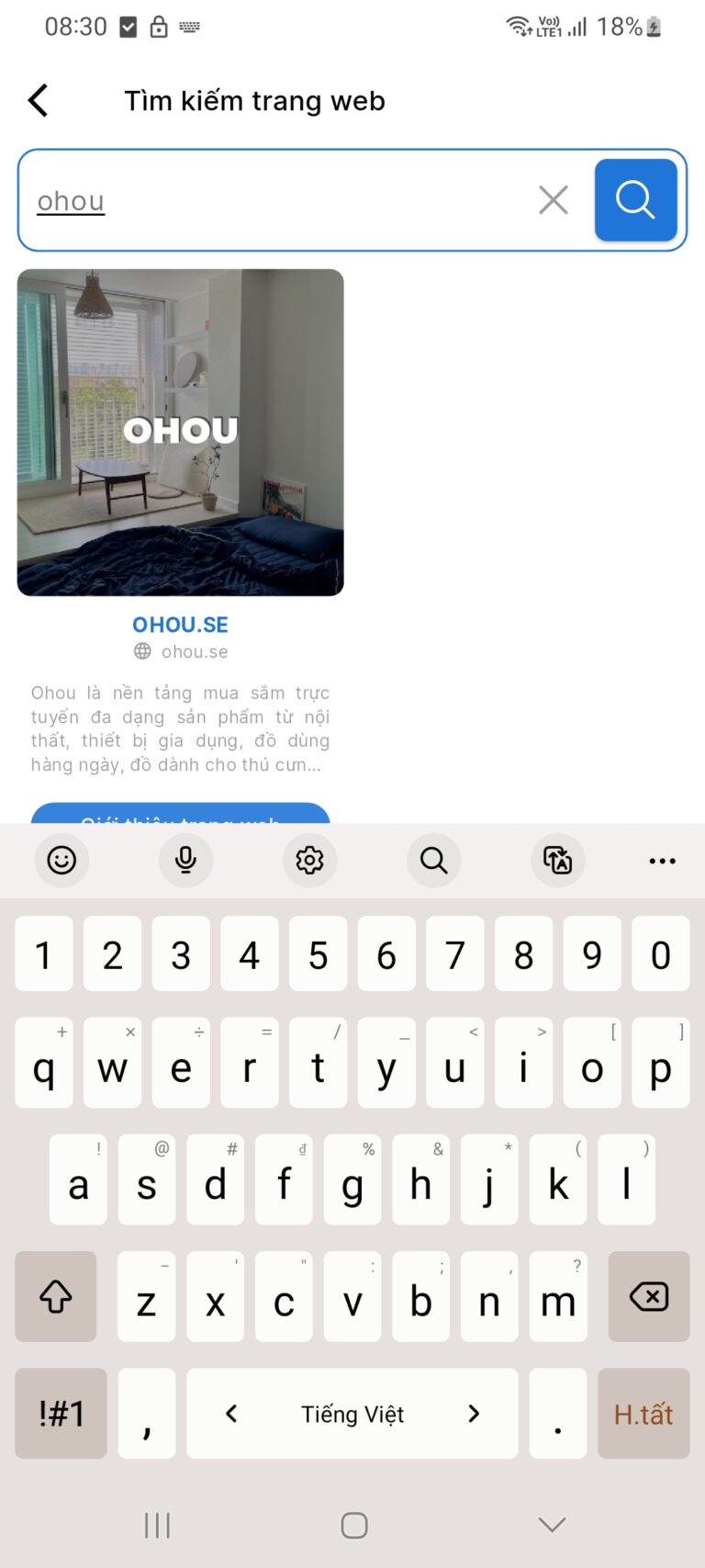Hide the keyboard with down arrow

(x=552, y=1525)
